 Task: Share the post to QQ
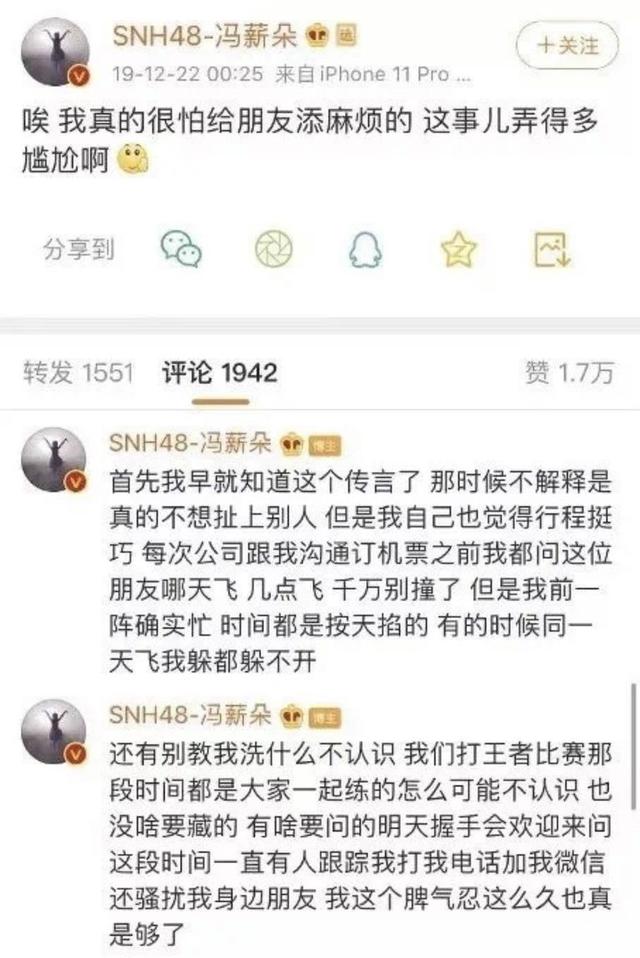365,248
